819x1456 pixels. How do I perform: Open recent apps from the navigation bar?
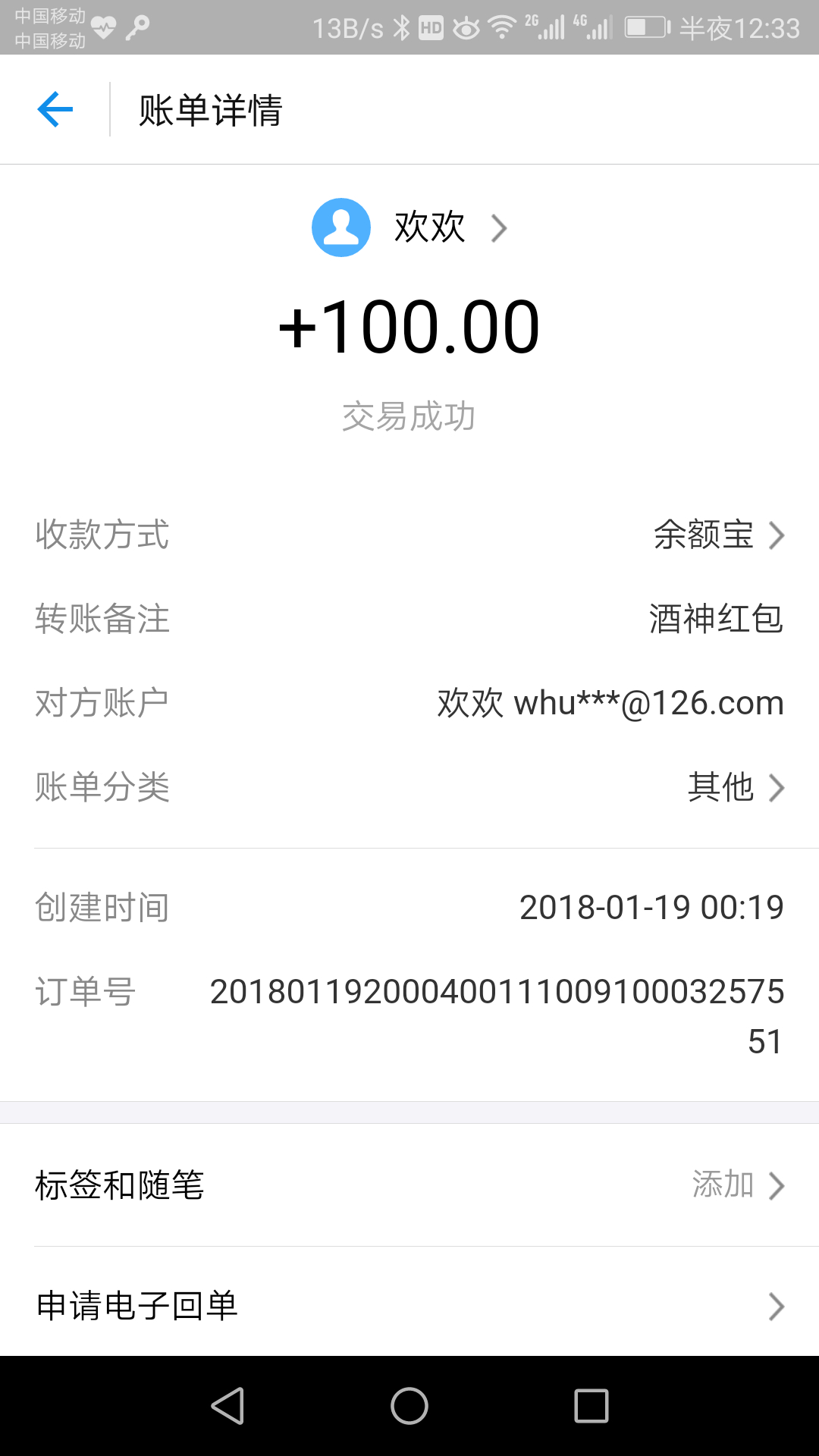(591, 1406)
